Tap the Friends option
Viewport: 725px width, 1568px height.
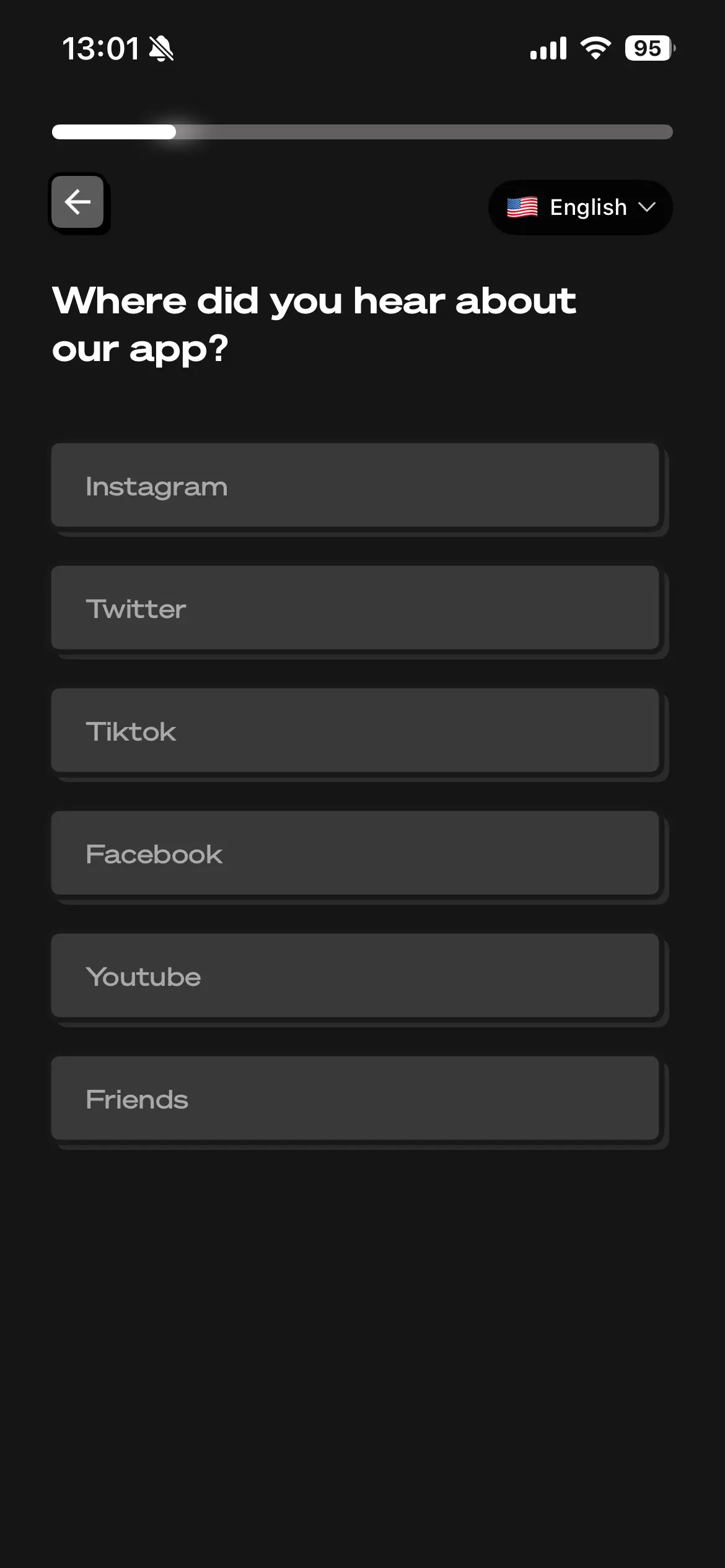click(x=354, y=1099)
